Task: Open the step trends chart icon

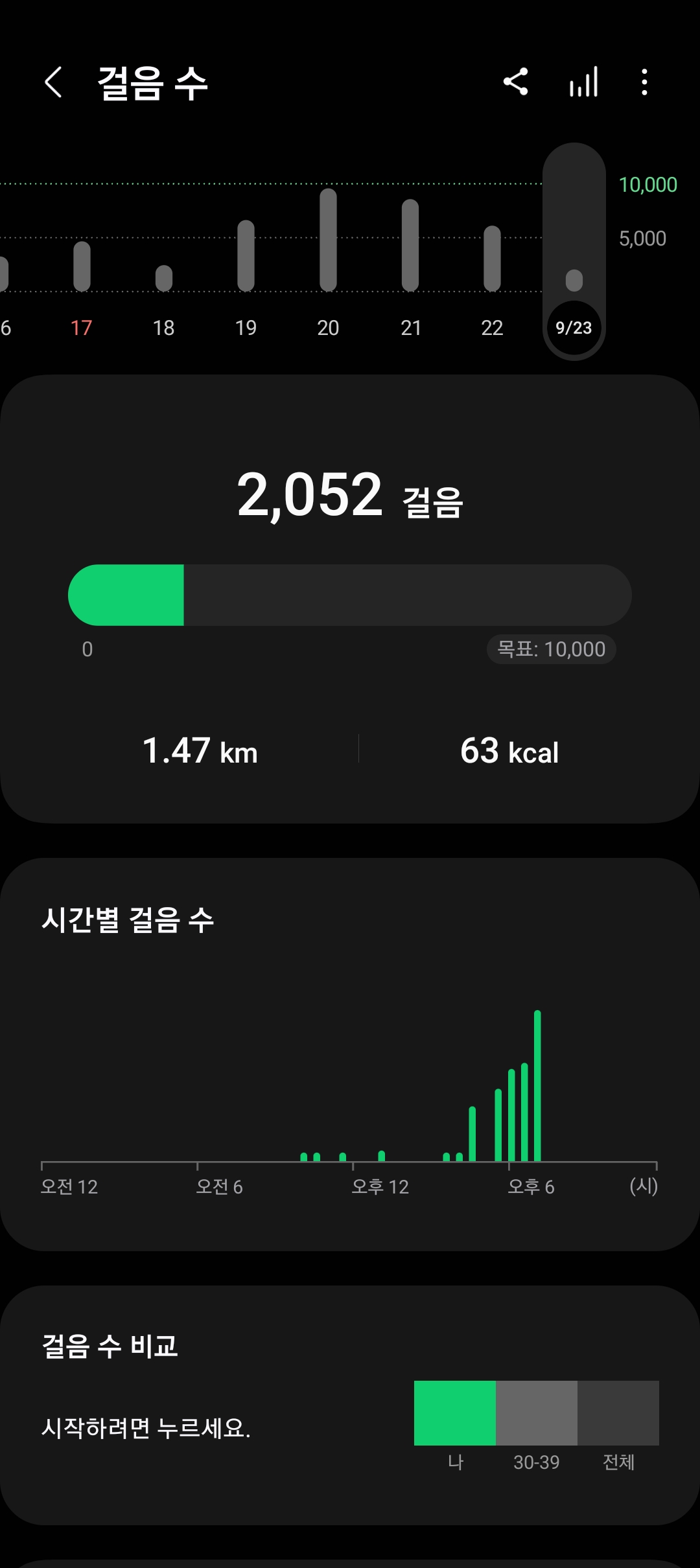Action: tap(583, 83)
